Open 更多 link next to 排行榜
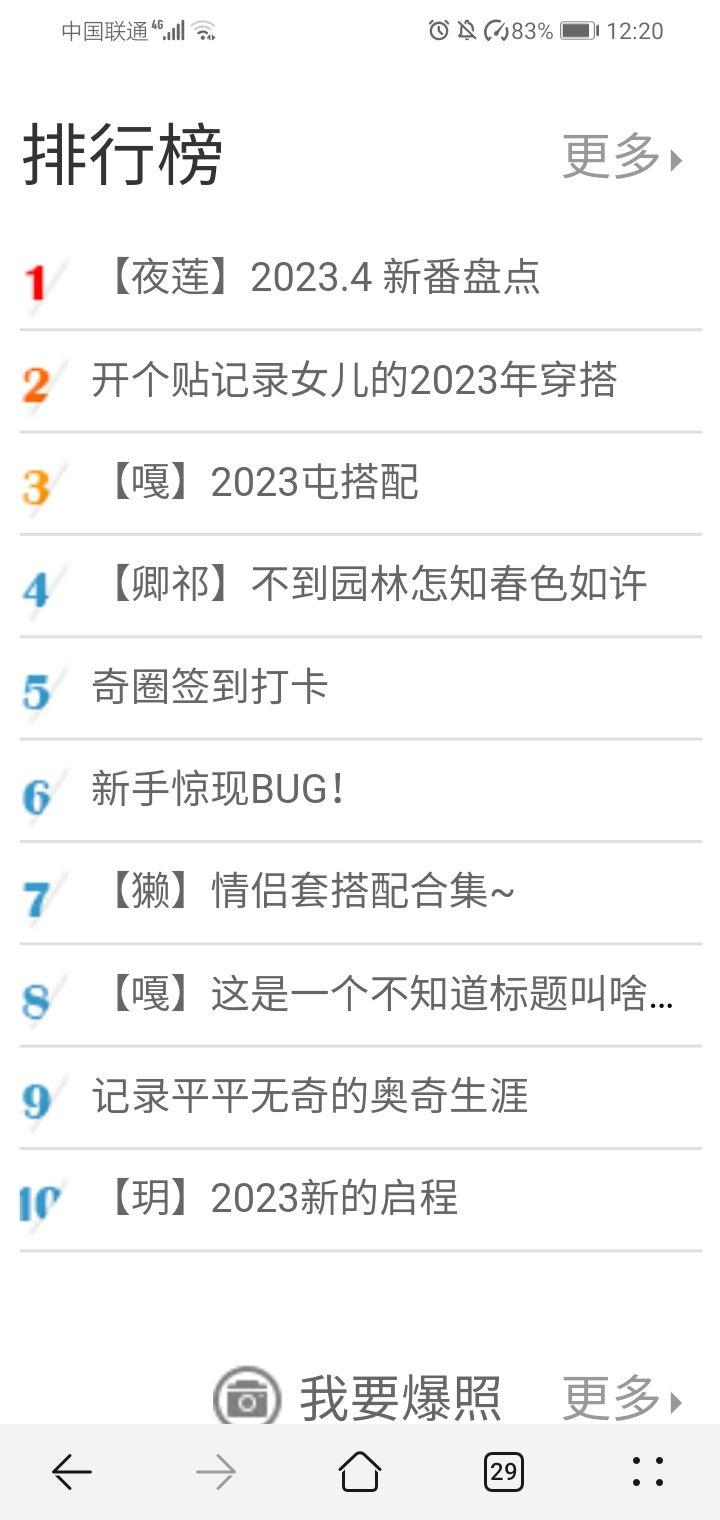 click(622, 158)
